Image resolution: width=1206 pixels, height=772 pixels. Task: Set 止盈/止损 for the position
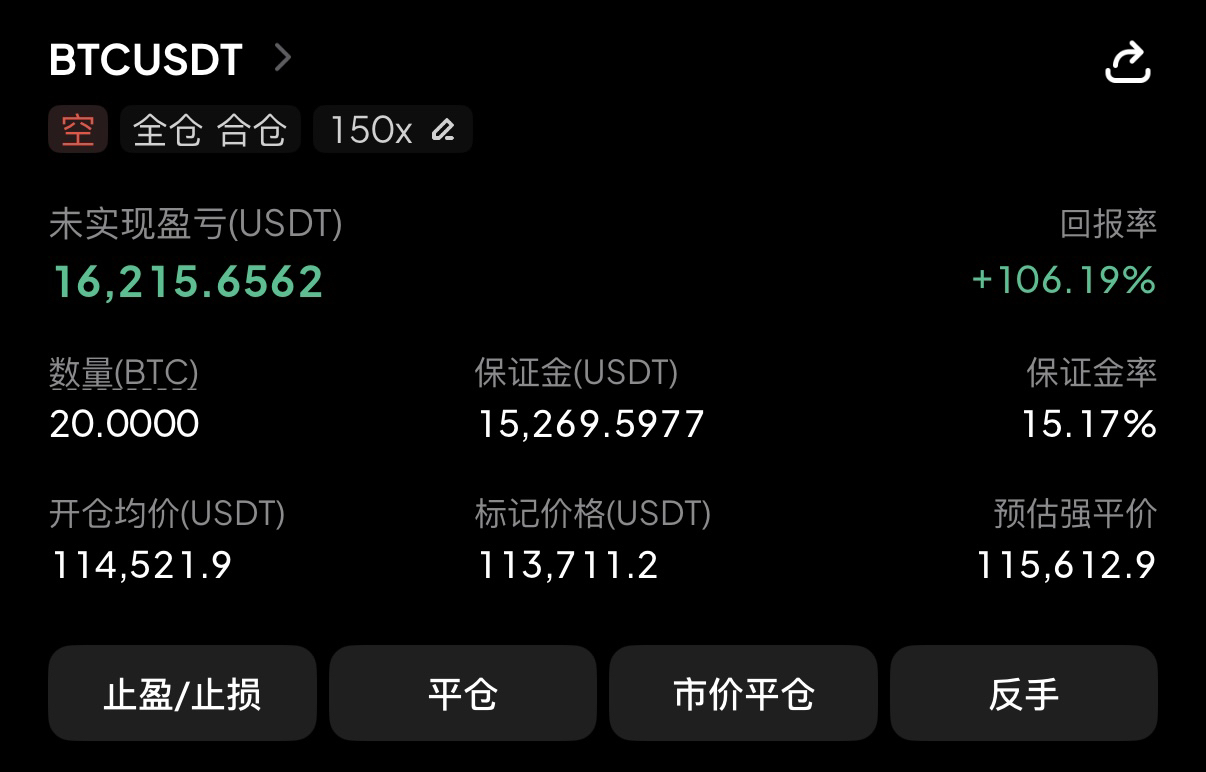182,693
